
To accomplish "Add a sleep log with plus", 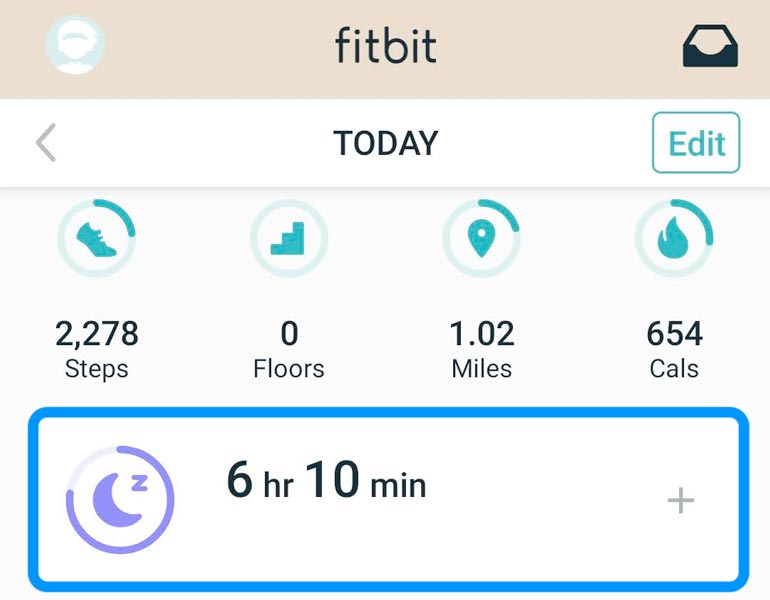I will coord(680,500).
